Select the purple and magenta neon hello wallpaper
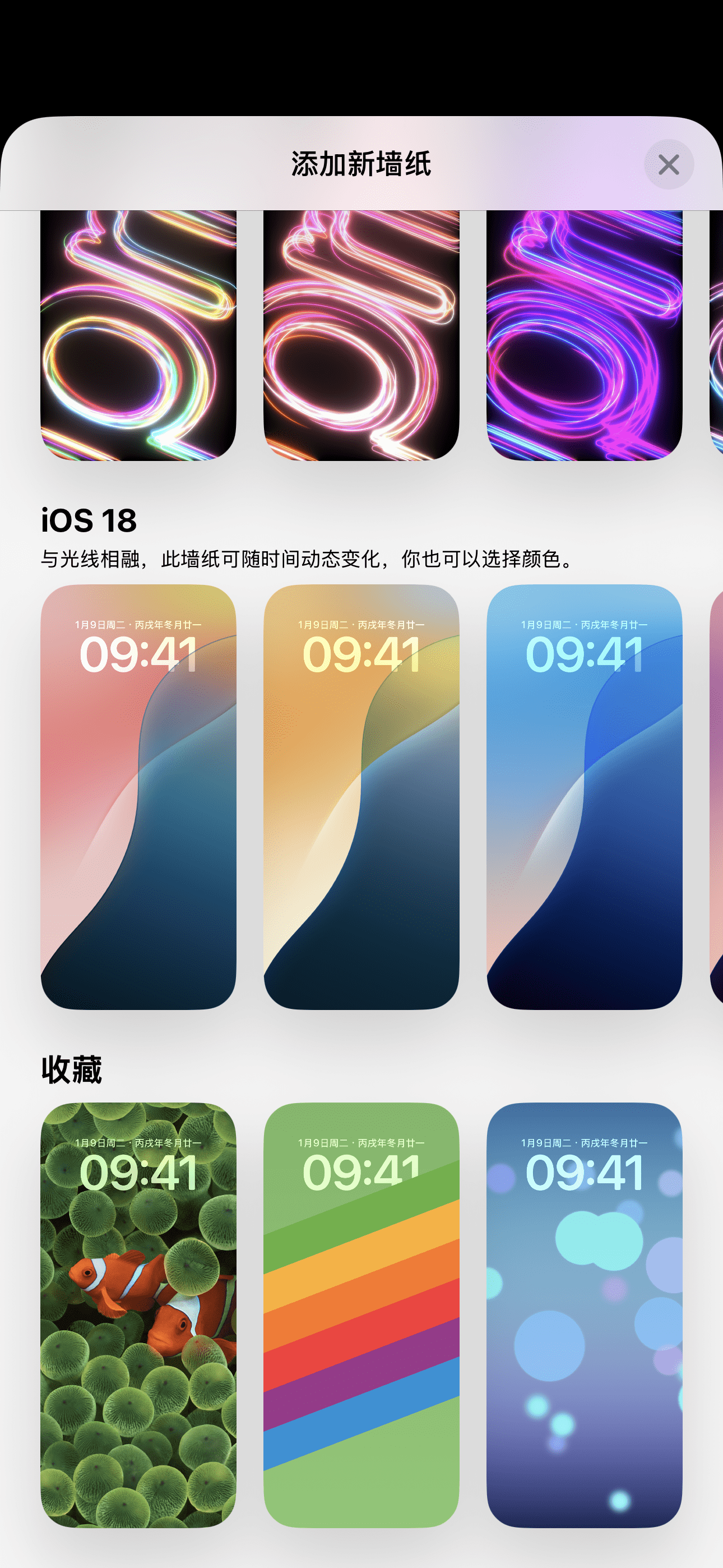723x1568 pixels. point(583,335)
